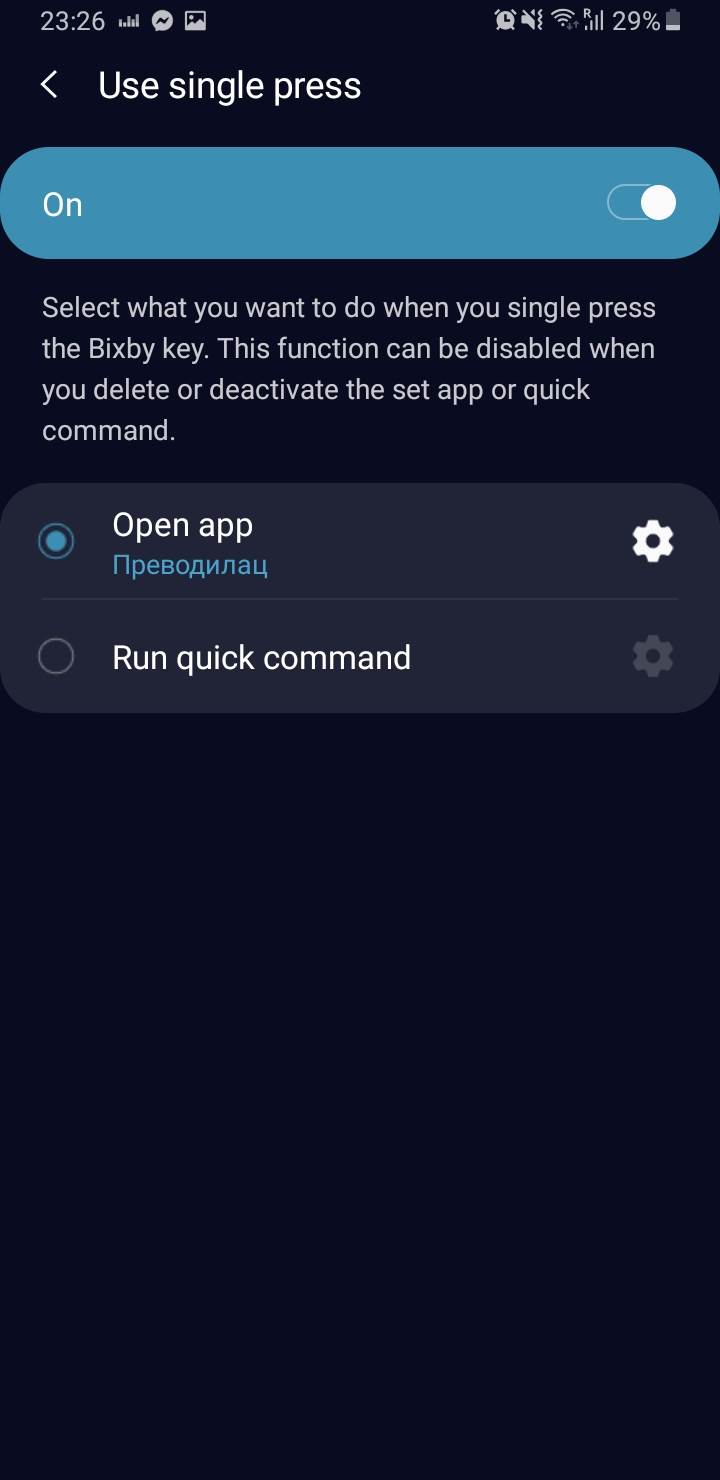Tap the Преводилац app link
The height and width of the screenshot is (1480, 720).
(190, 564)
